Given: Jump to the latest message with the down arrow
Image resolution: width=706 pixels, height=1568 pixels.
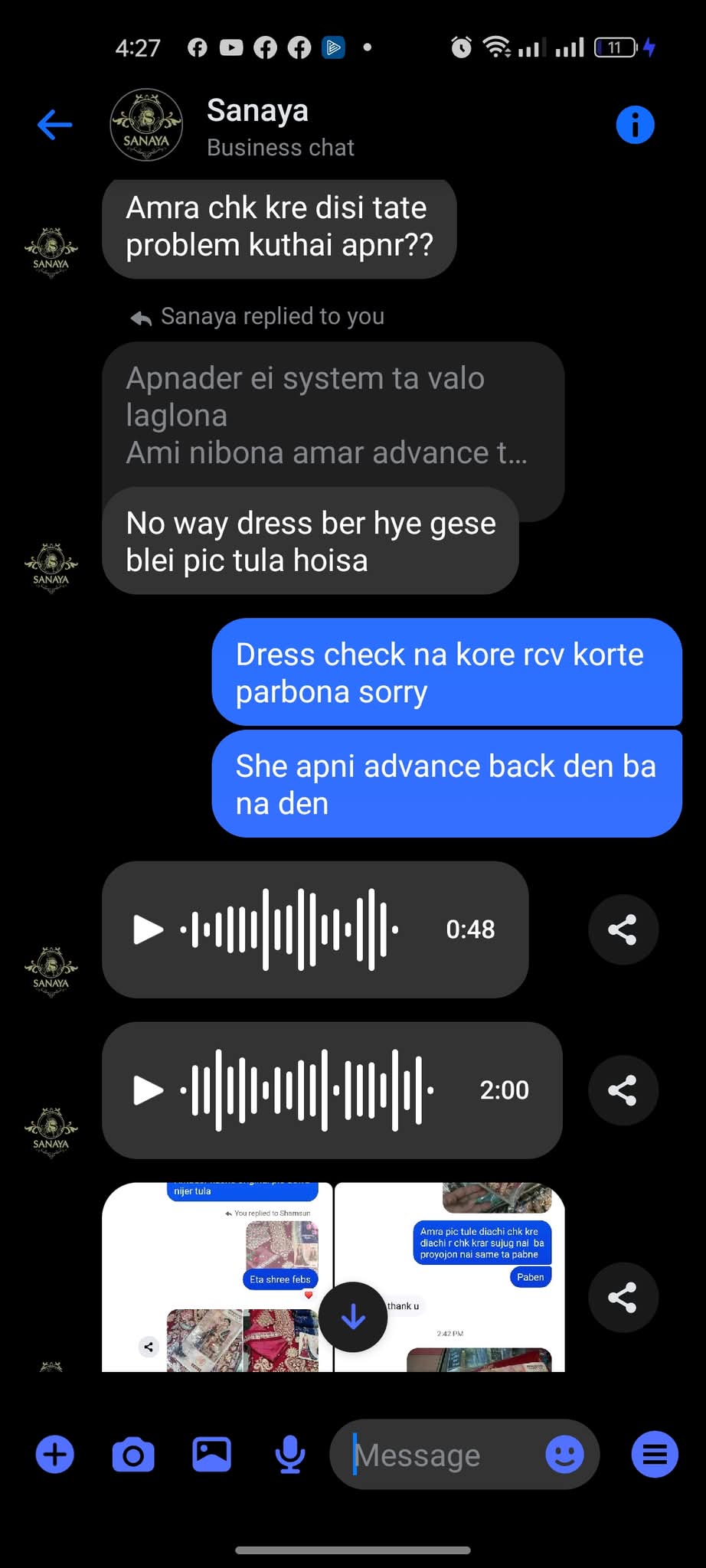Looking at the screenshot, I should (x=353, y=1317).
